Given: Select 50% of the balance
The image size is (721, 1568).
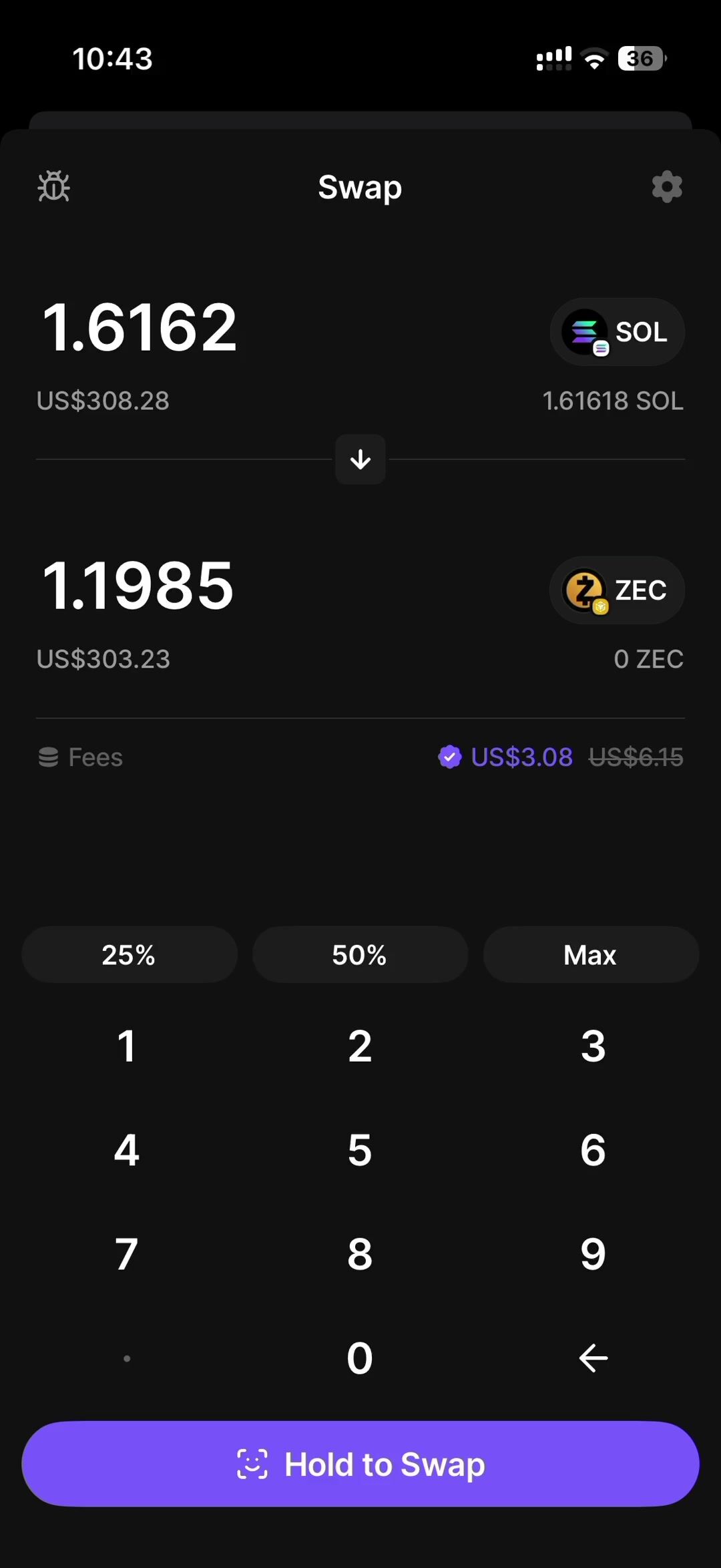Looking at the screenshot, I should pos(360,954).
